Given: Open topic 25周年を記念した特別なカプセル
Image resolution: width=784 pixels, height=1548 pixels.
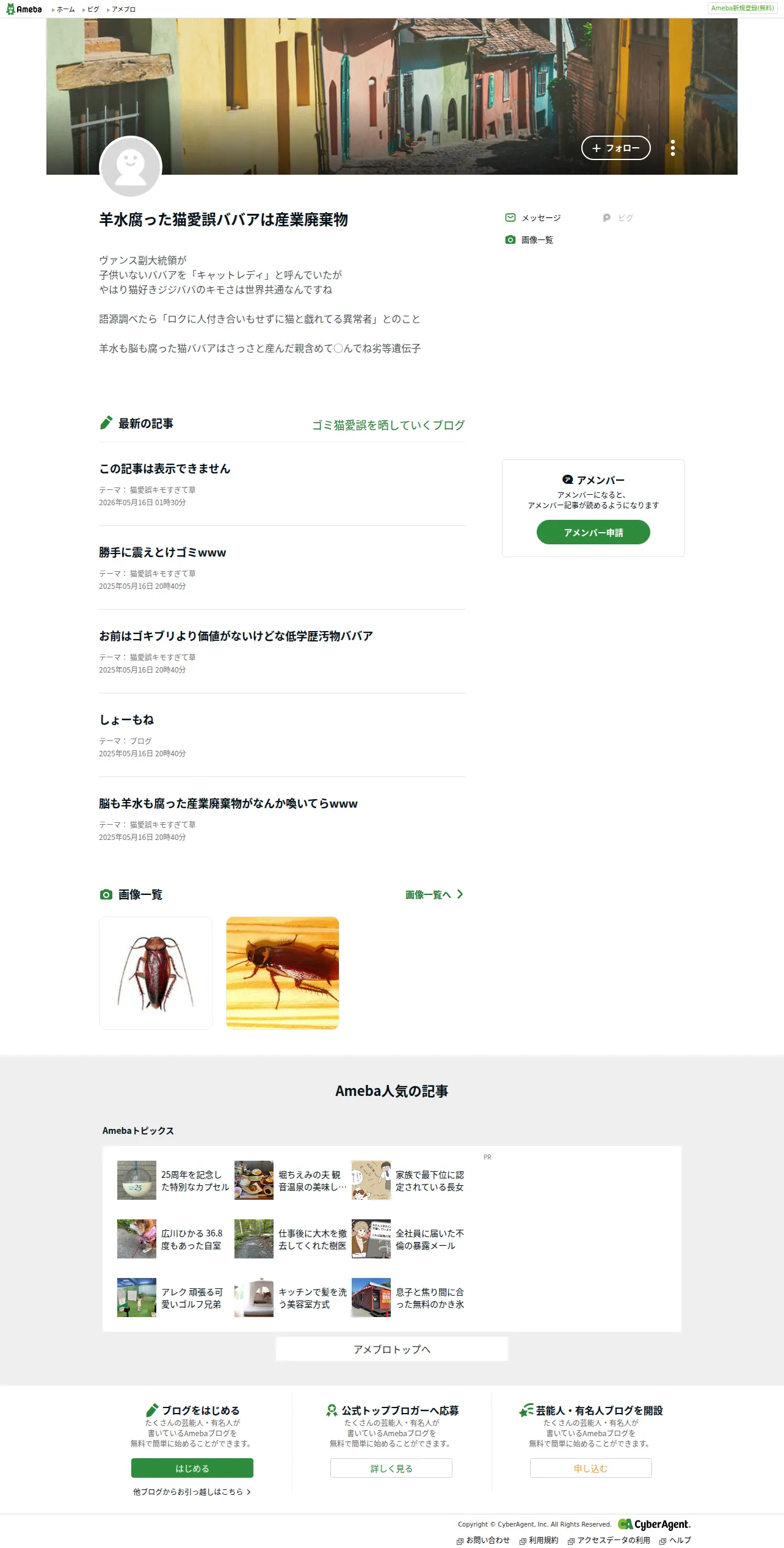Looking at the screenshot, I should 173,1180.
